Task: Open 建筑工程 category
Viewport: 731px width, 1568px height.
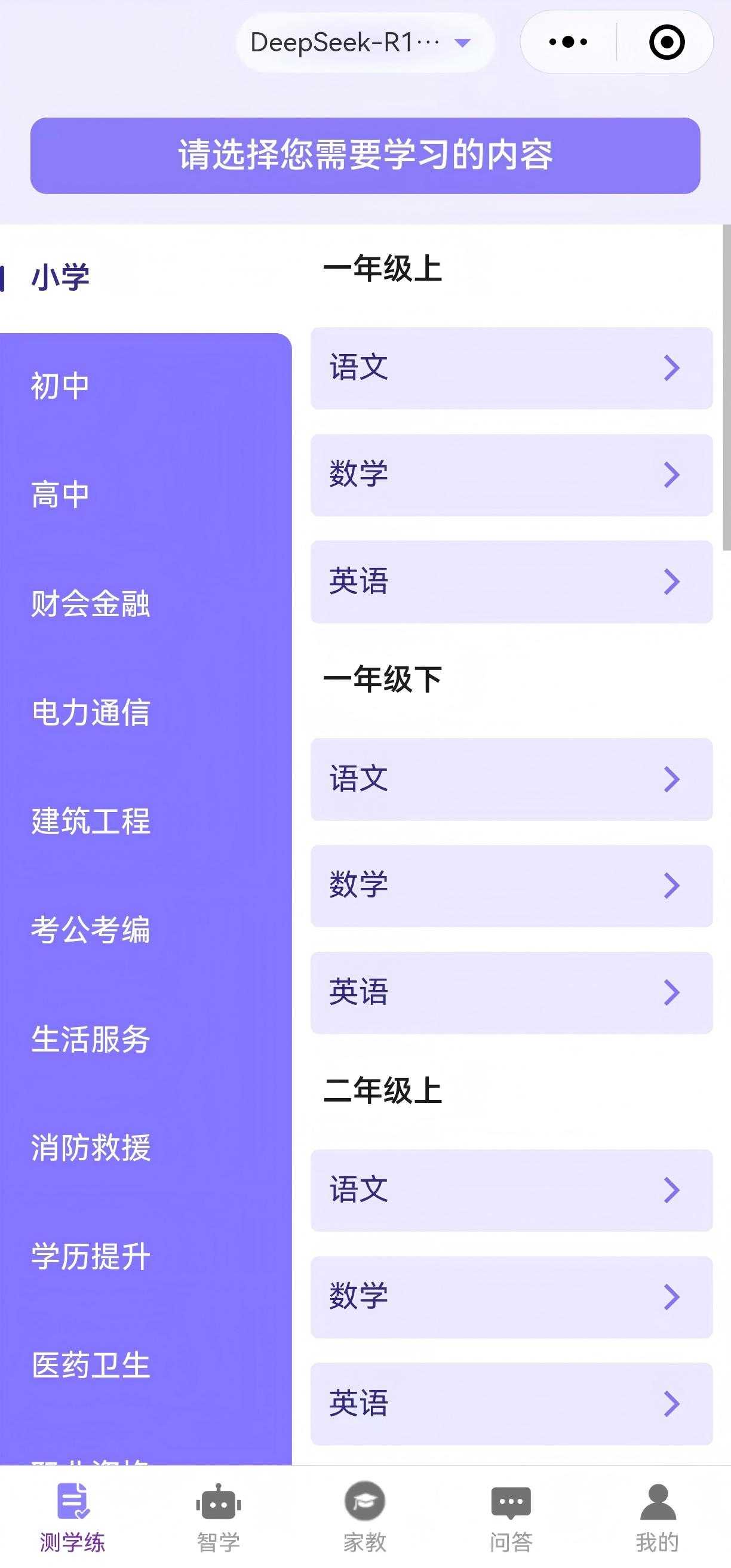Action: [90, 820]
